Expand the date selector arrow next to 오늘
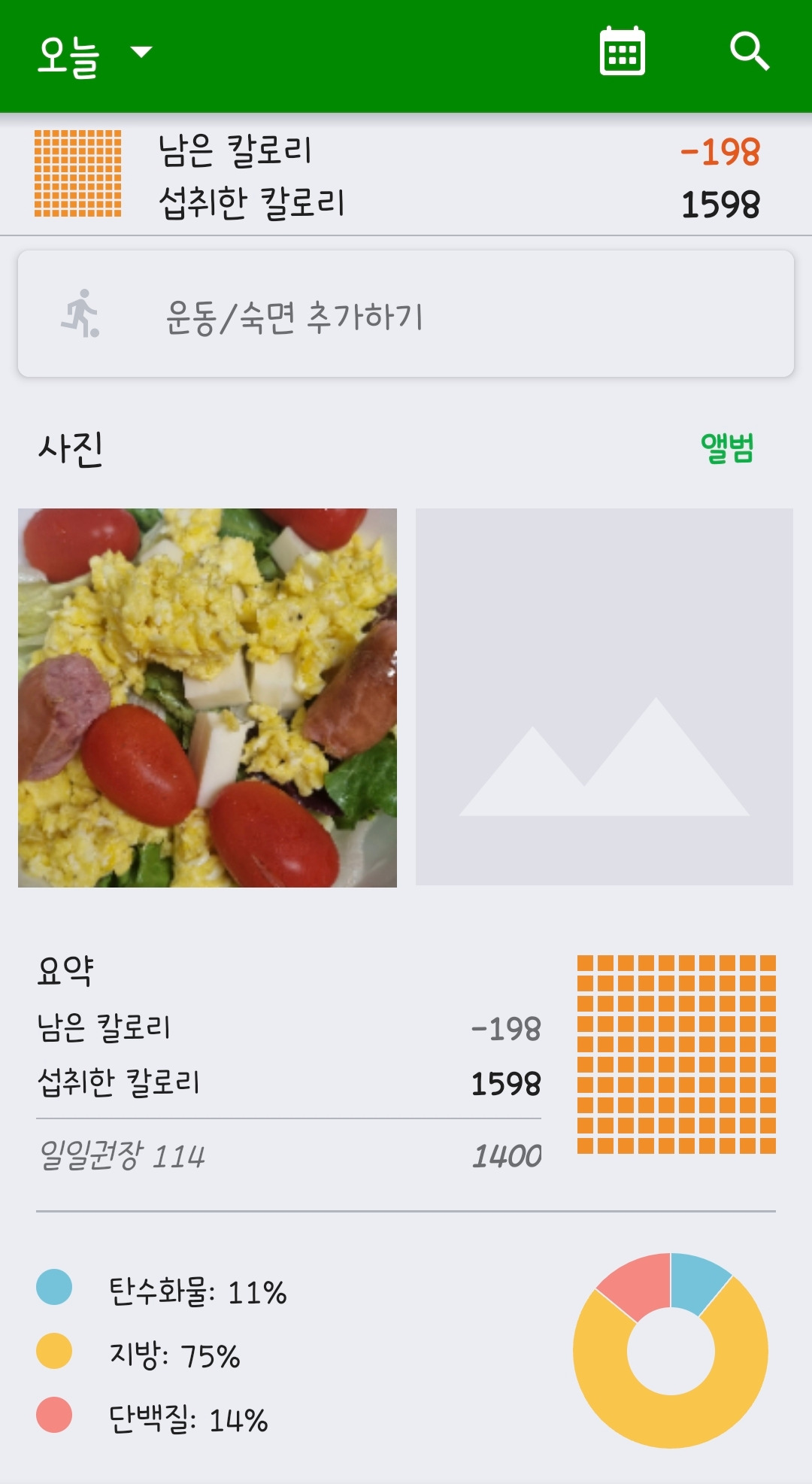812x1484 pixels. (139, 54)
